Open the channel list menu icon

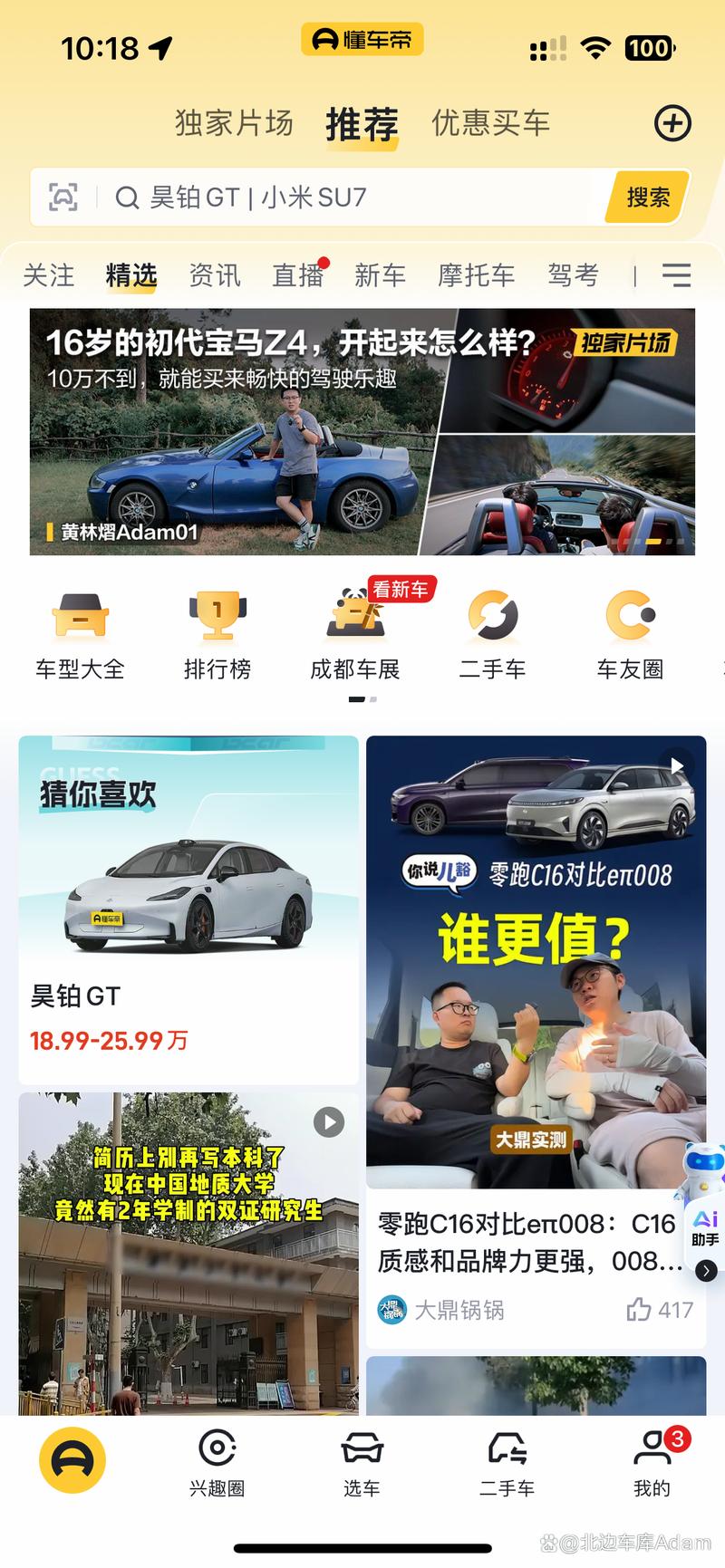[x=676, y=274]
